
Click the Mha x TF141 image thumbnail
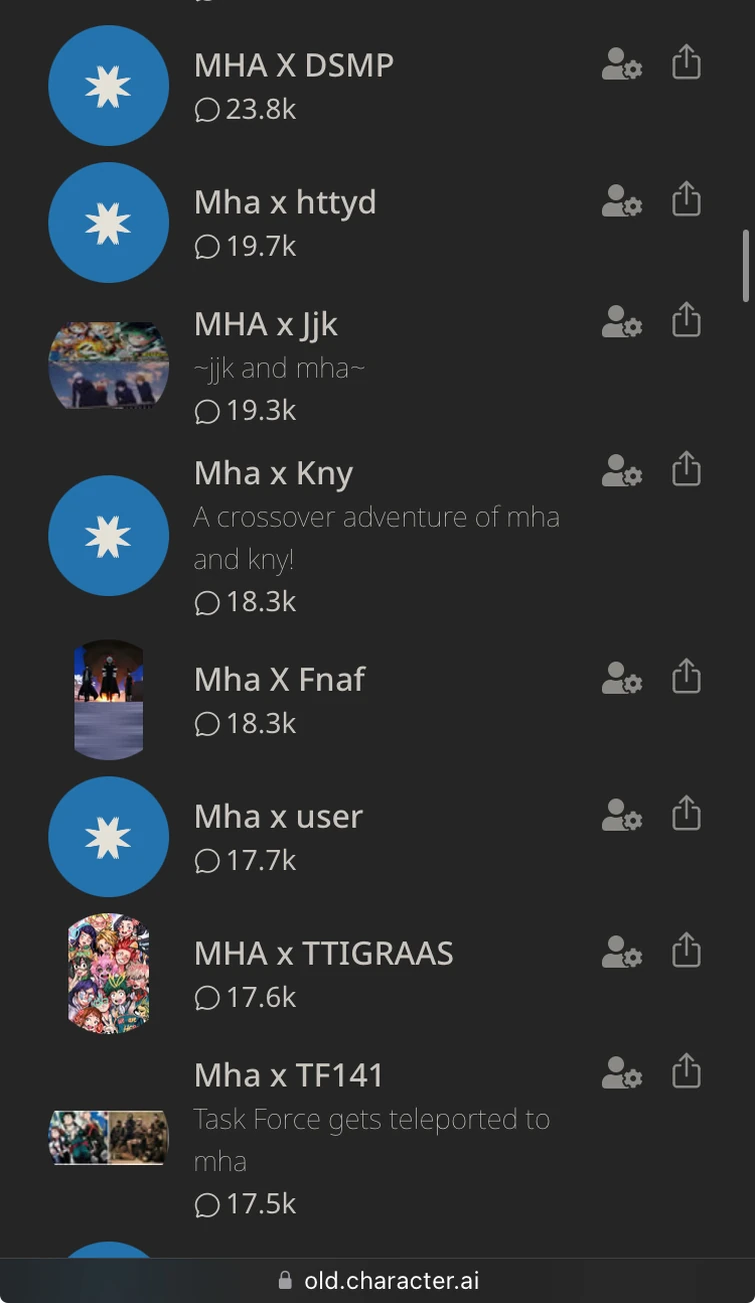(108, 1137)
